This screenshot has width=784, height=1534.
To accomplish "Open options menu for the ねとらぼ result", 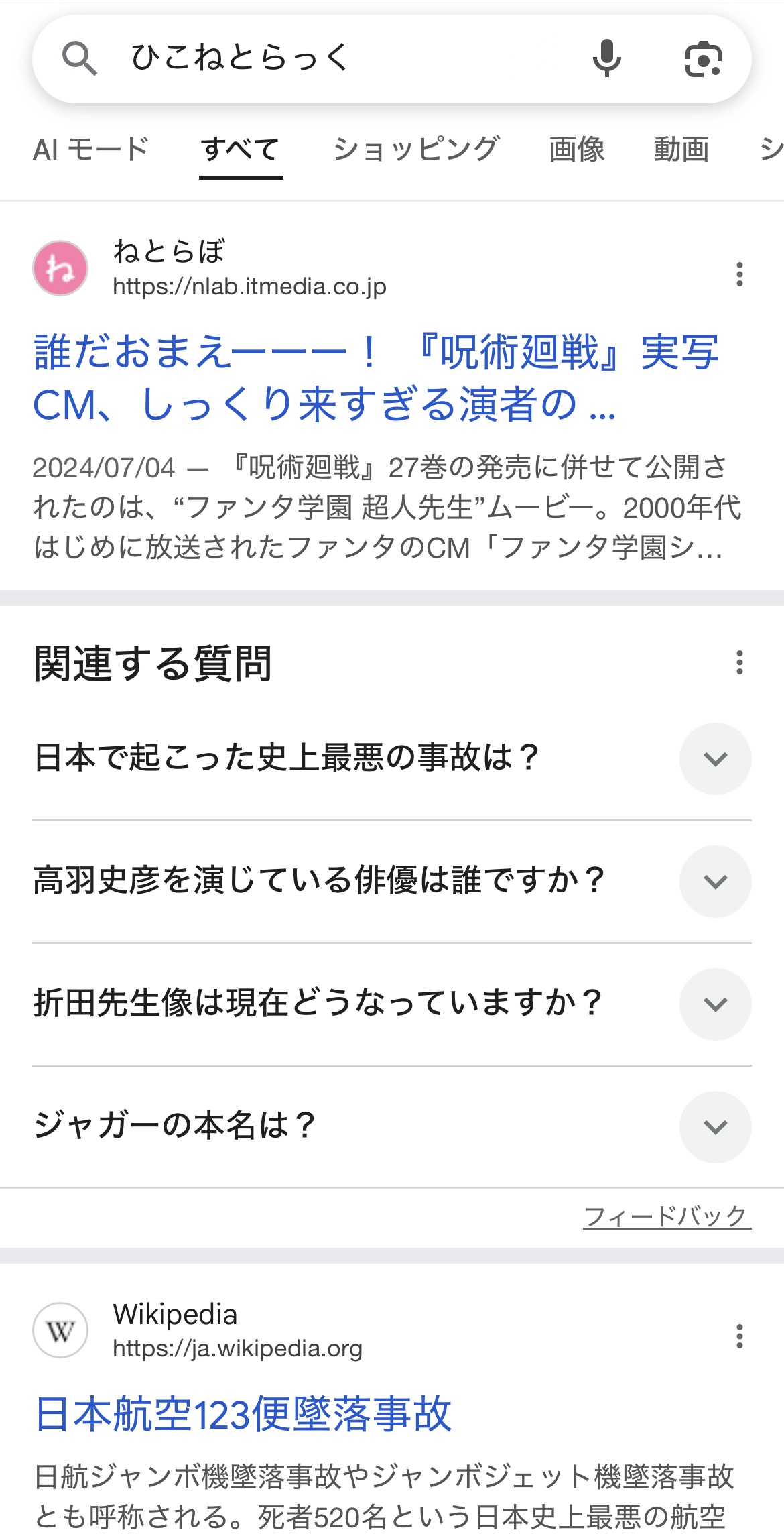I will click(739, 274).
